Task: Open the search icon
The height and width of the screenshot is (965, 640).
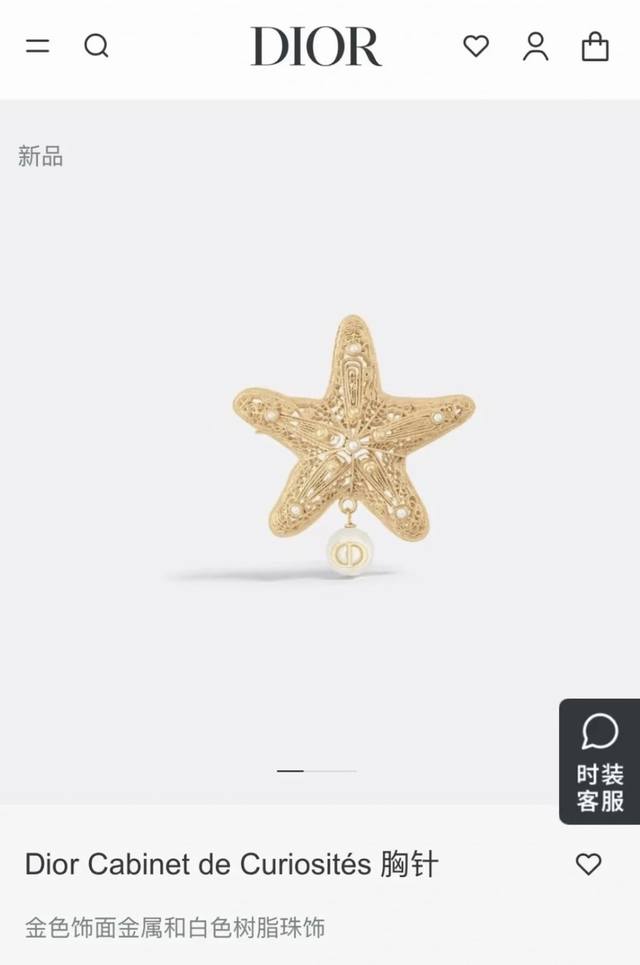Action: click(96, 46)
